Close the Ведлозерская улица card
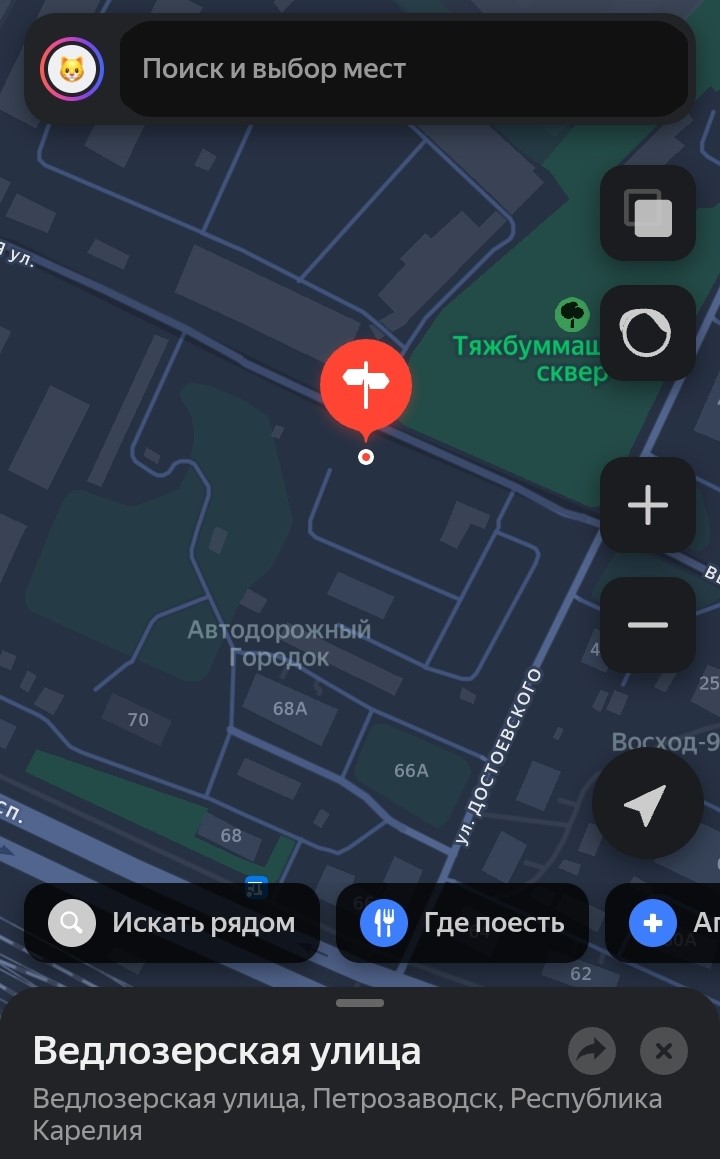 click(664, 1051)
